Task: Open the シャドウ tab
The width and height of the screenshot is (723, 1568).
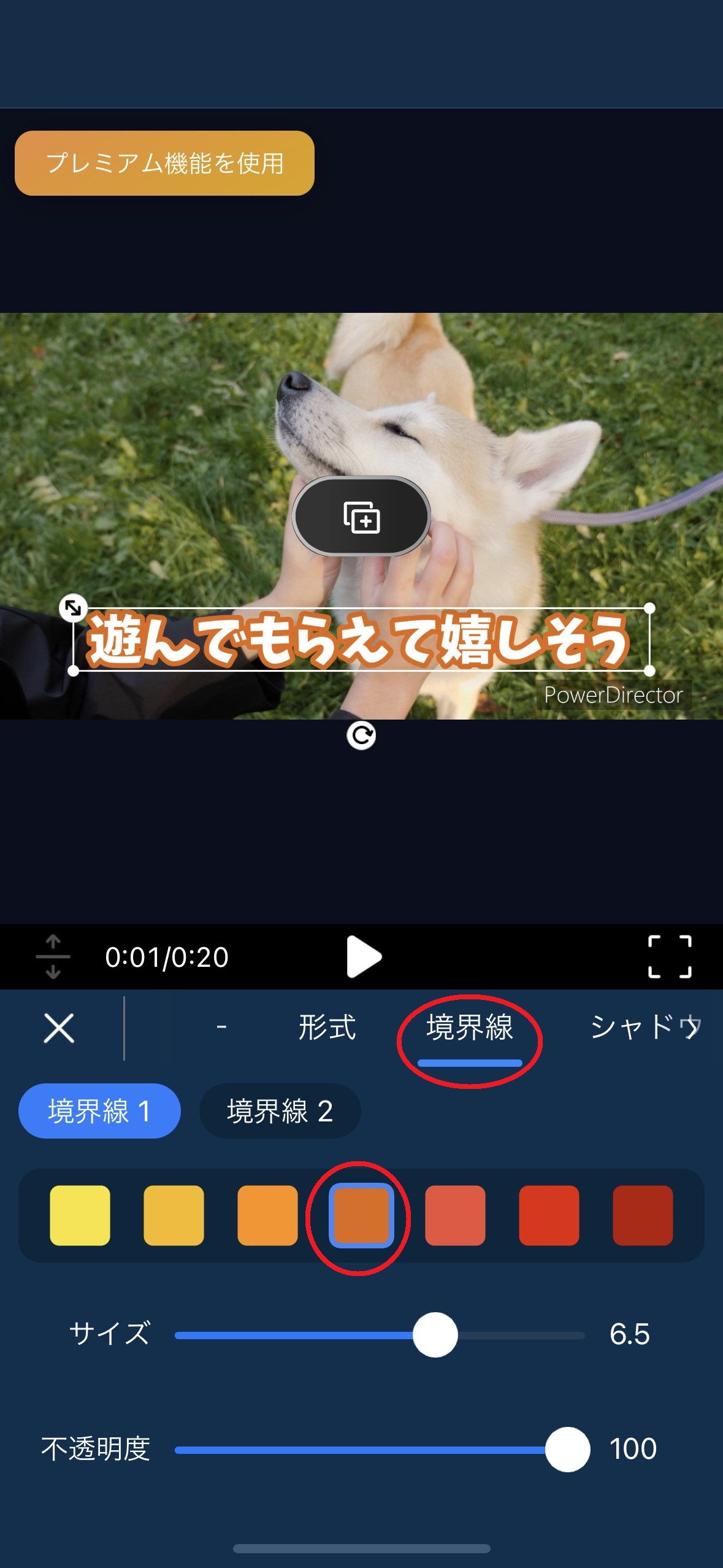Action: pyautogui.click(x=644, y=1027)
